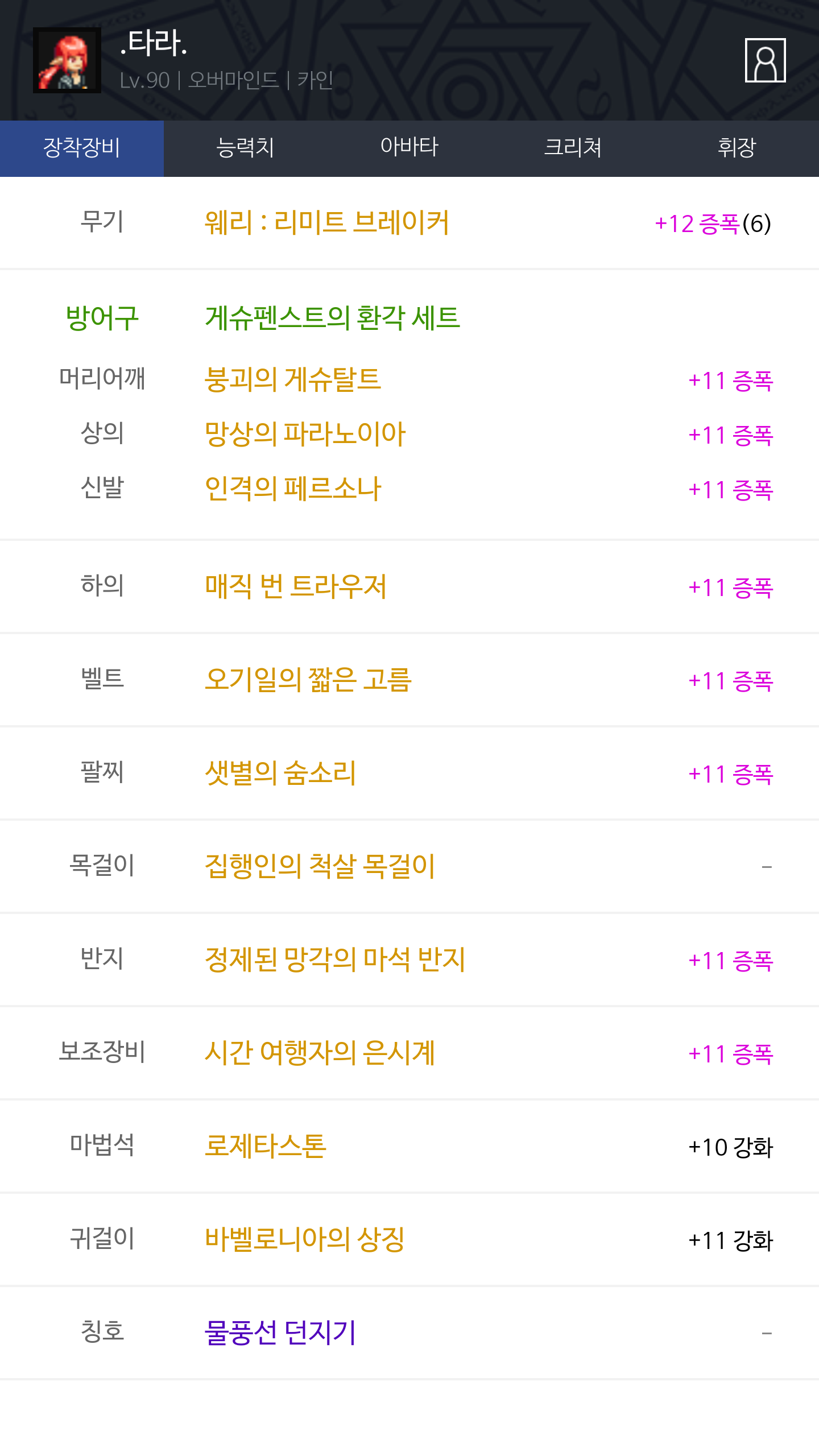819x1456 pixels.
Task: Open the character profile icon
Action: pos(765,60)
